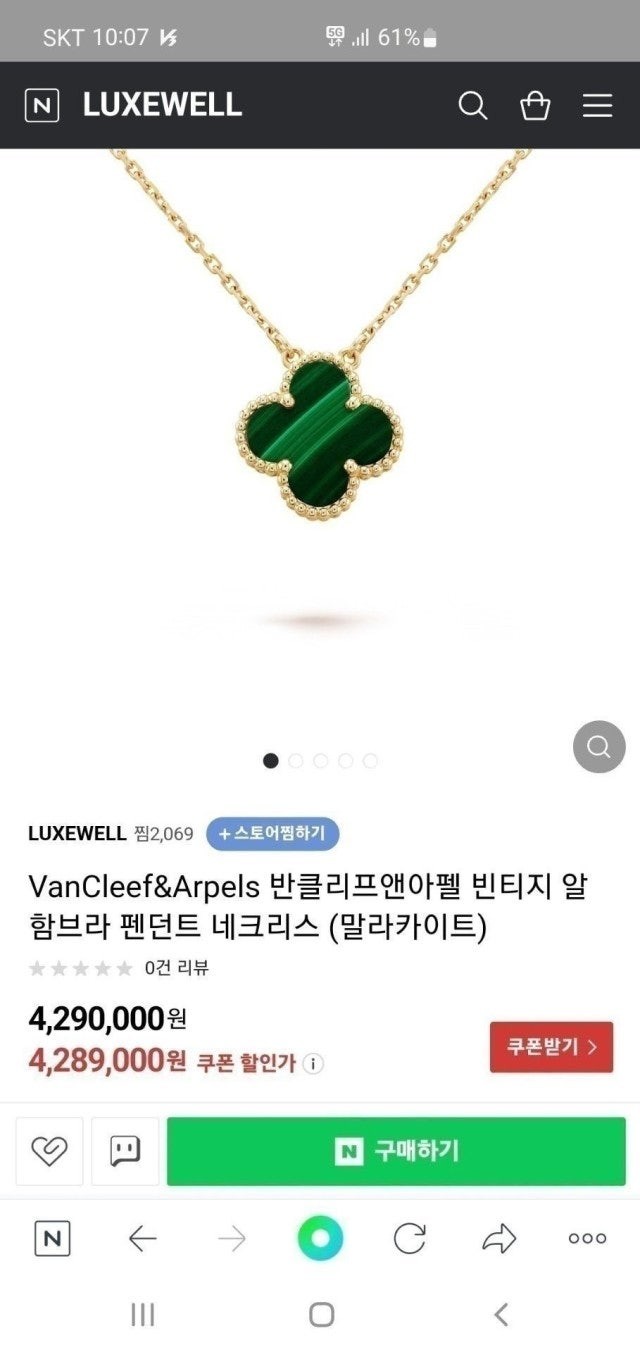Tap the Naver N logo in header
The width and height of the screenshot is (640, 1352).
tap(42, 105)
